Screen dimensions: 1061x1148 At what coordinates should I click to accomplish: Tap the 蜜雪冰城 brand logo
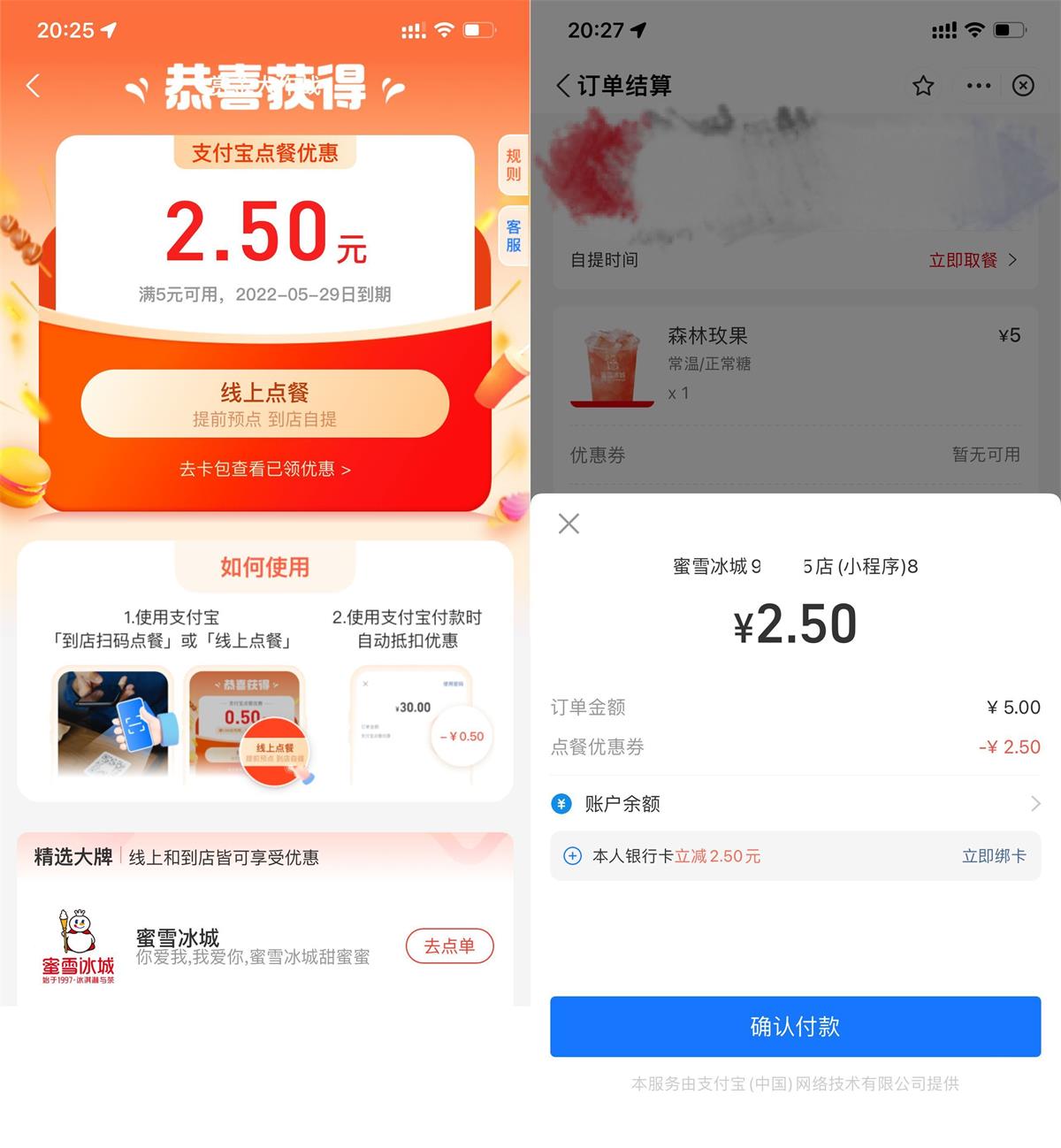(x=78, y=944)
